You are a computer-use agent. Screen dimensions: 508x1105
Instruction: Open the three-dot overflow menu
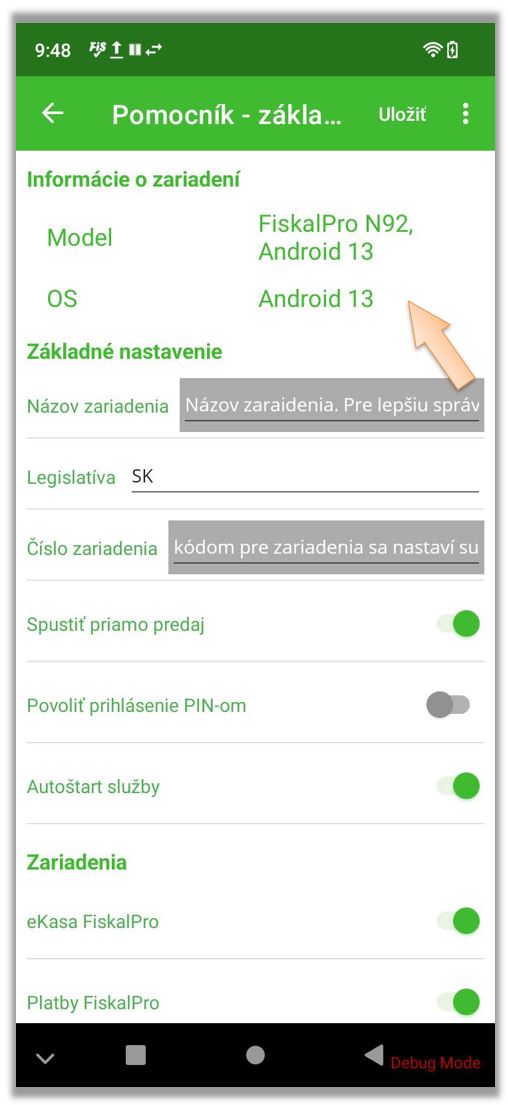465,113
